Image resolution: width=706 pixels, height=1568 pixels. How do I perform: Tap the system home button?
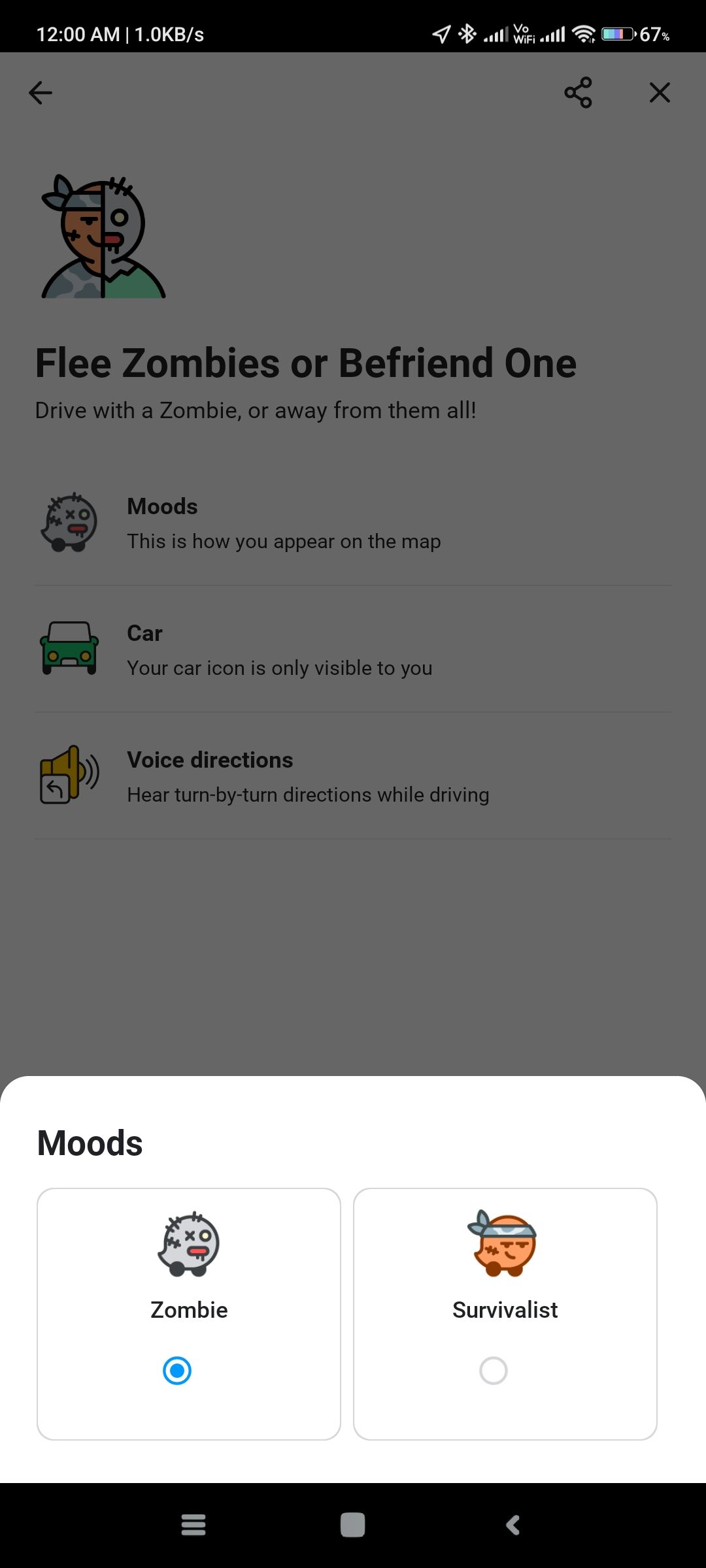(353, 1526)
